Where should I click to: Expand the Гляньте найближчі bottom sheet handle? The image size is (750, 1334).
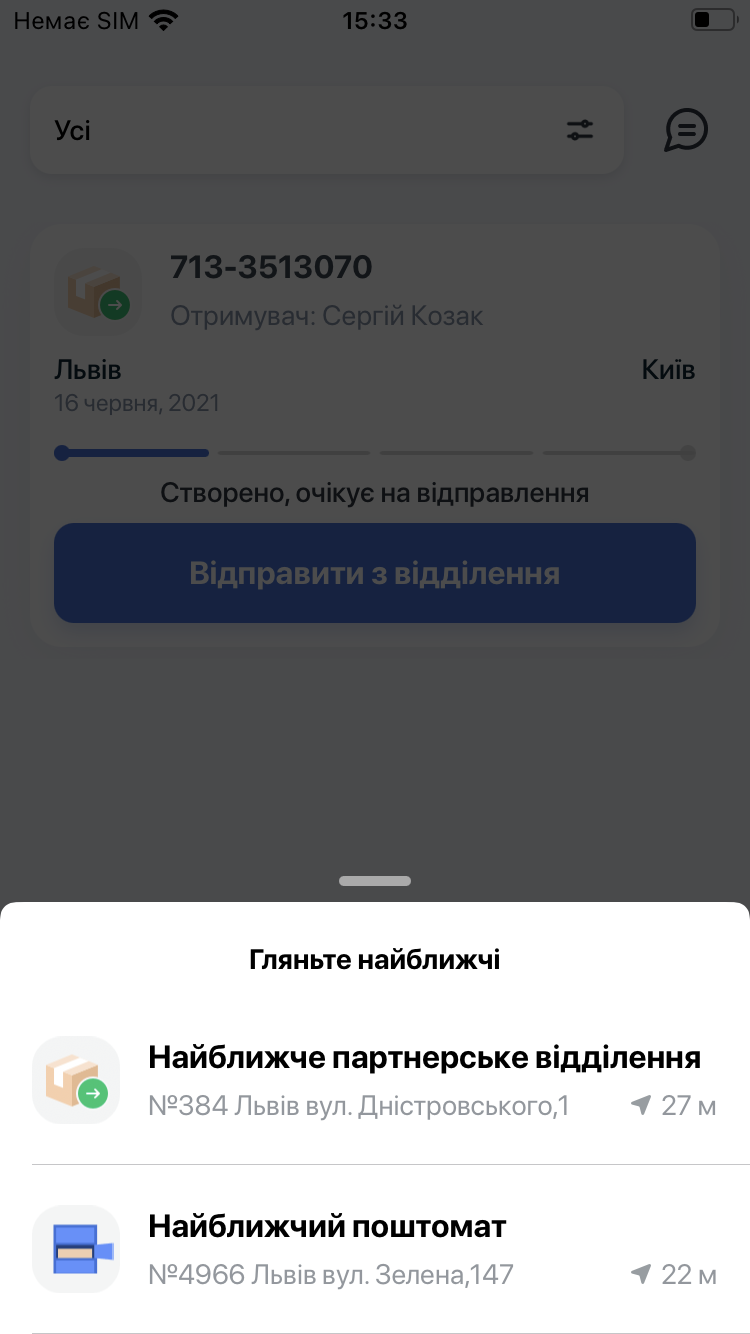pyautogui.click(x=375, y=881)
